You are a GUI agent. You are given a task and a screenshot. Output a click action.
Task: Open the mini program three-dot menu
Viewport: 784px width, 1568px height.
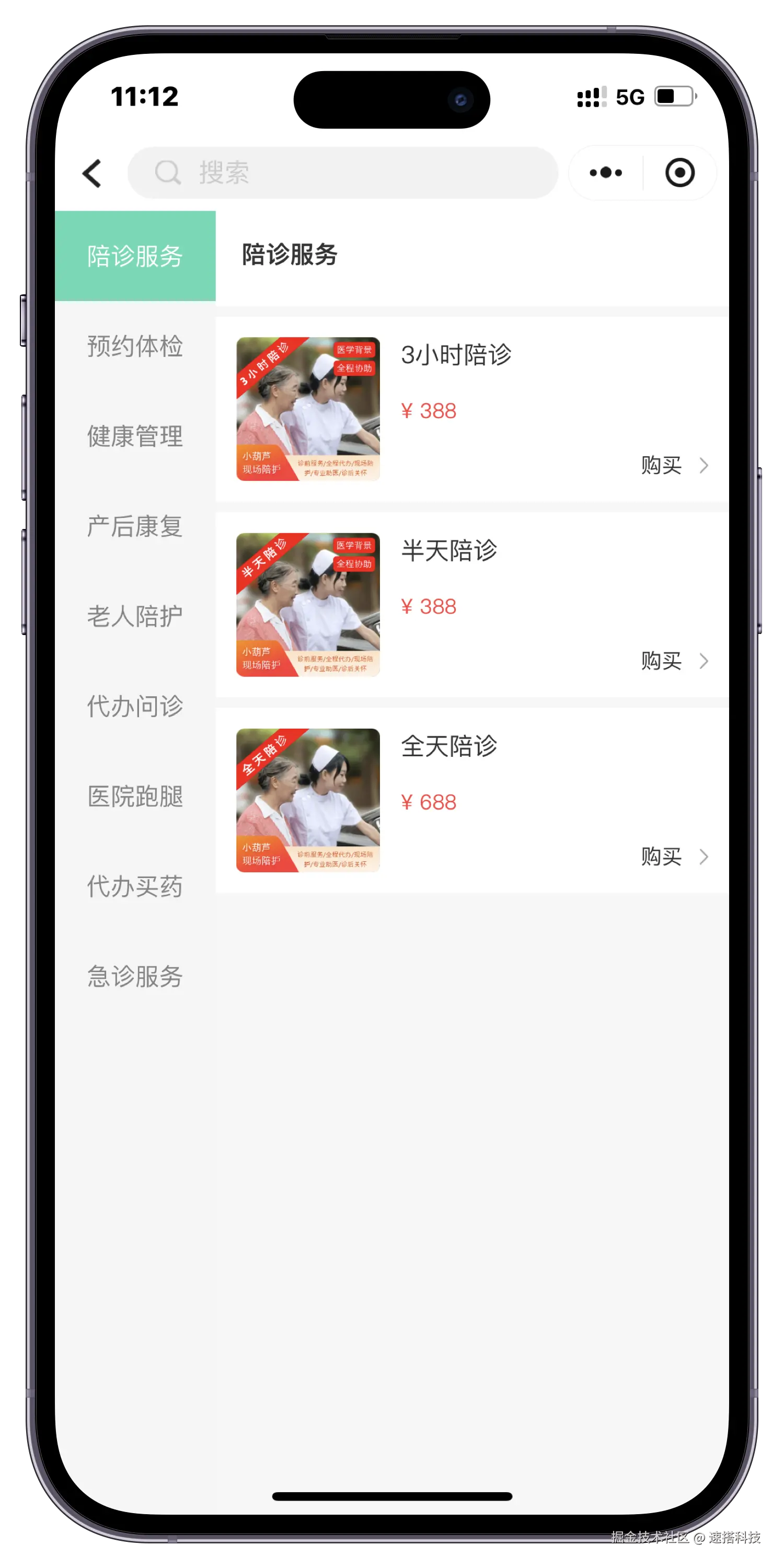(x=606, y=173)
